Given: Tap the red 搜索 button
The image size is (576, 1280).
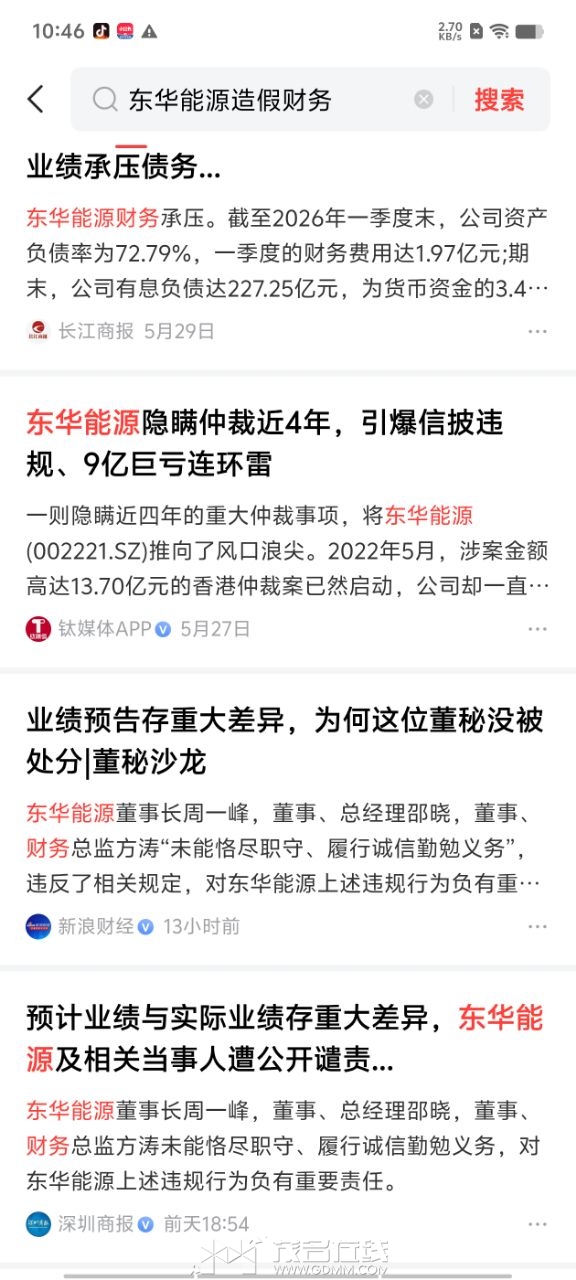Looking at the screenshot, I should 499,99.
